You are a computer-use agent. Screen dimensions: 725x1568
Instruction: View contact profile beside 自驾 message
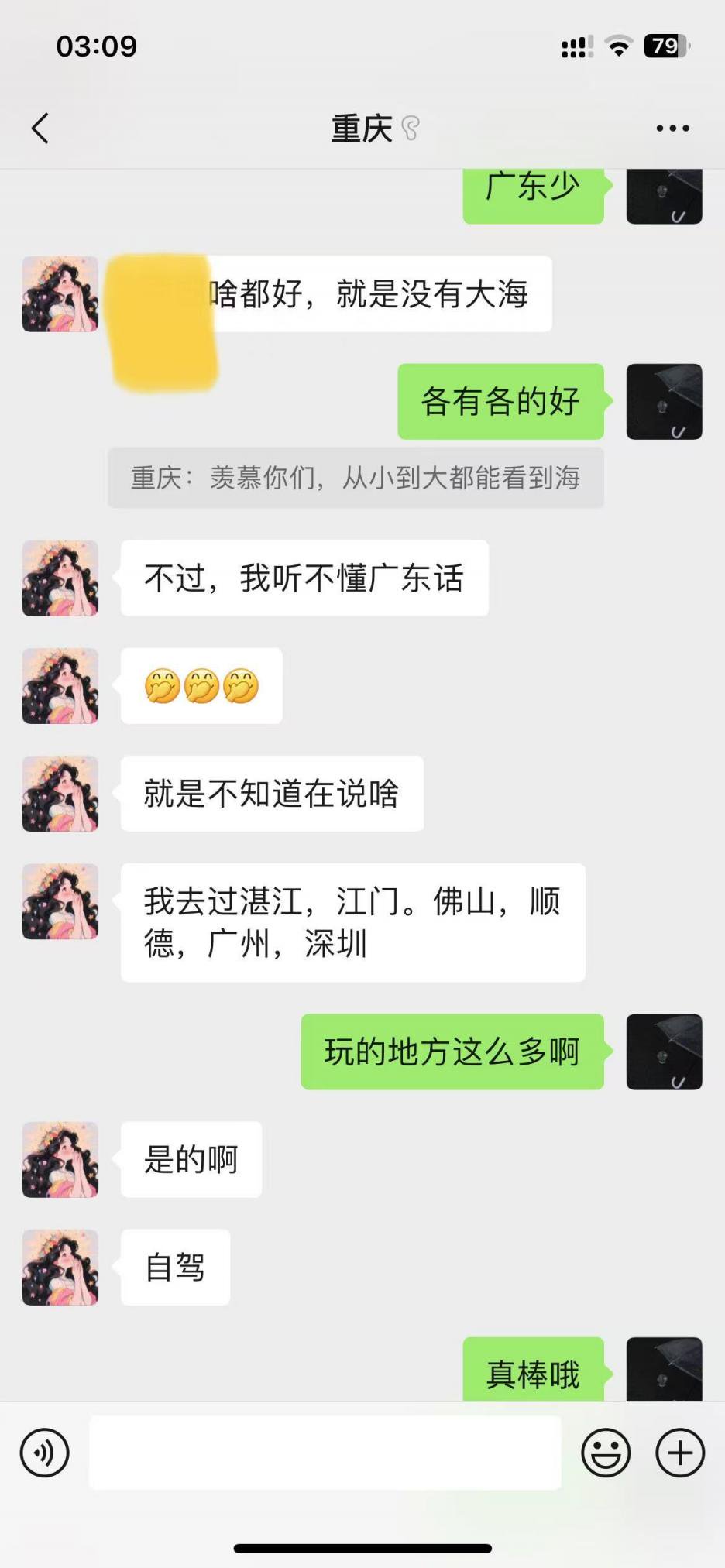(x=60, y=1268)
